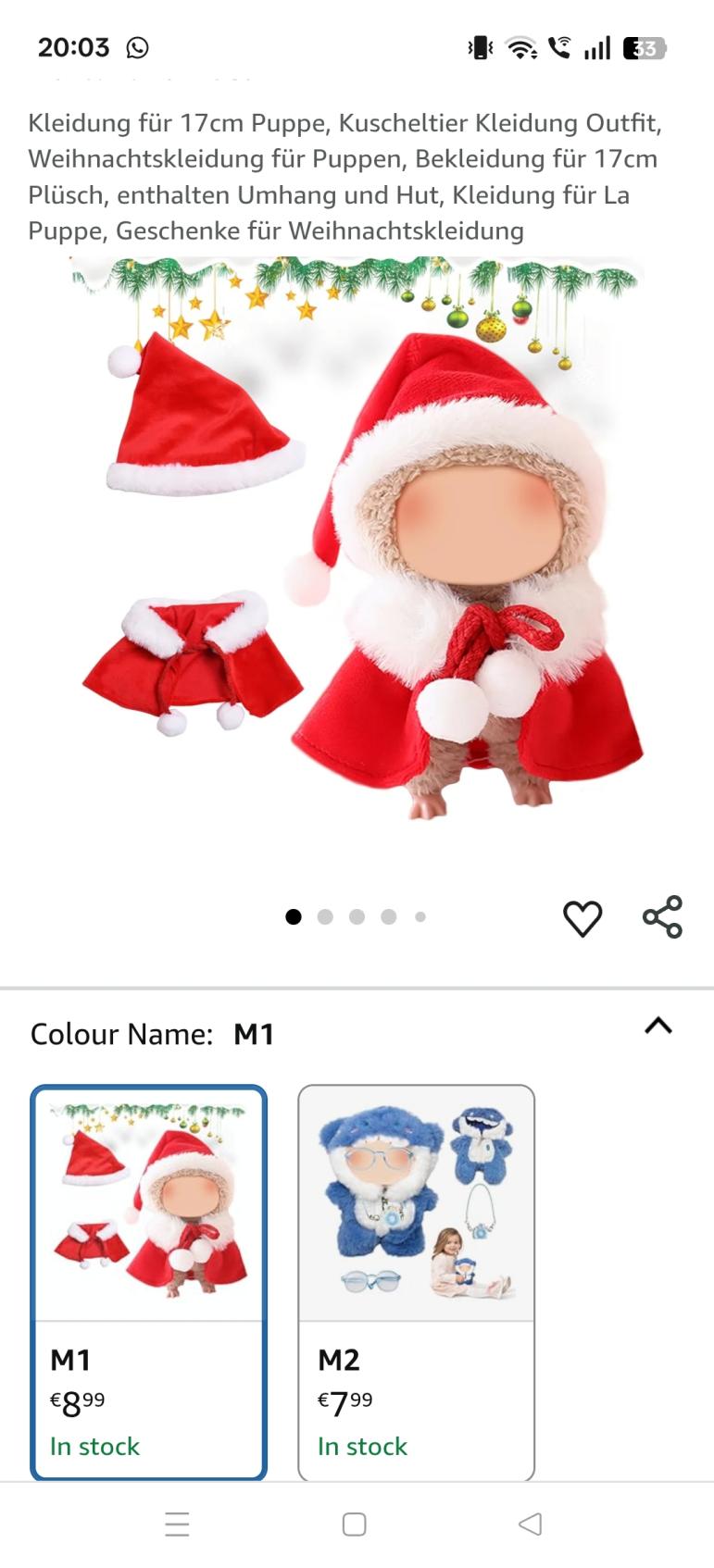Image resolution: width=714 pixels, height=1568 pixels.
Task: Go back using the system back button
Action: (530, 1524)
